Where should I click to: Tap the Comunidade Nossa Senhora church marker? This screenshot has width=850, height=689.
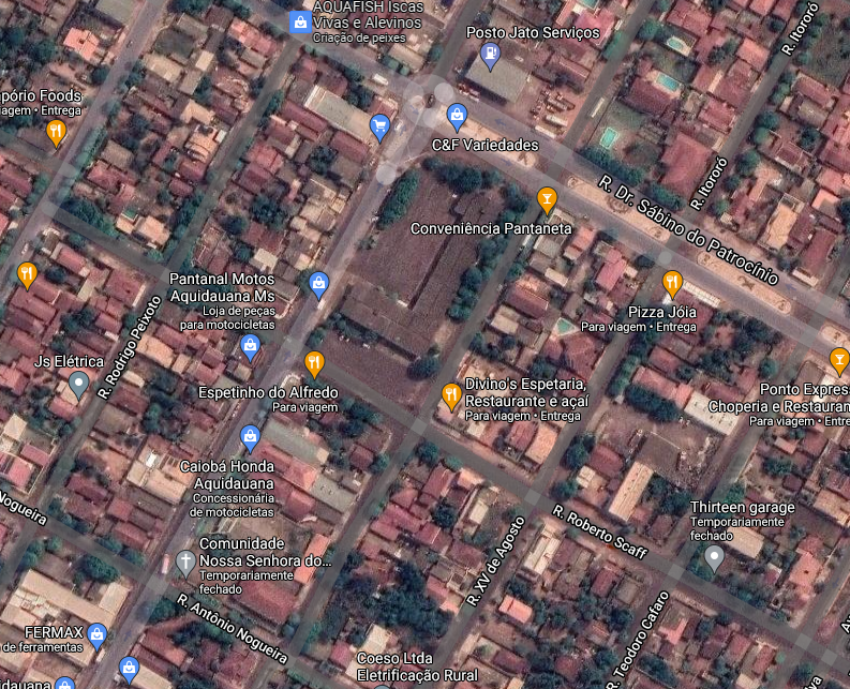185,562
